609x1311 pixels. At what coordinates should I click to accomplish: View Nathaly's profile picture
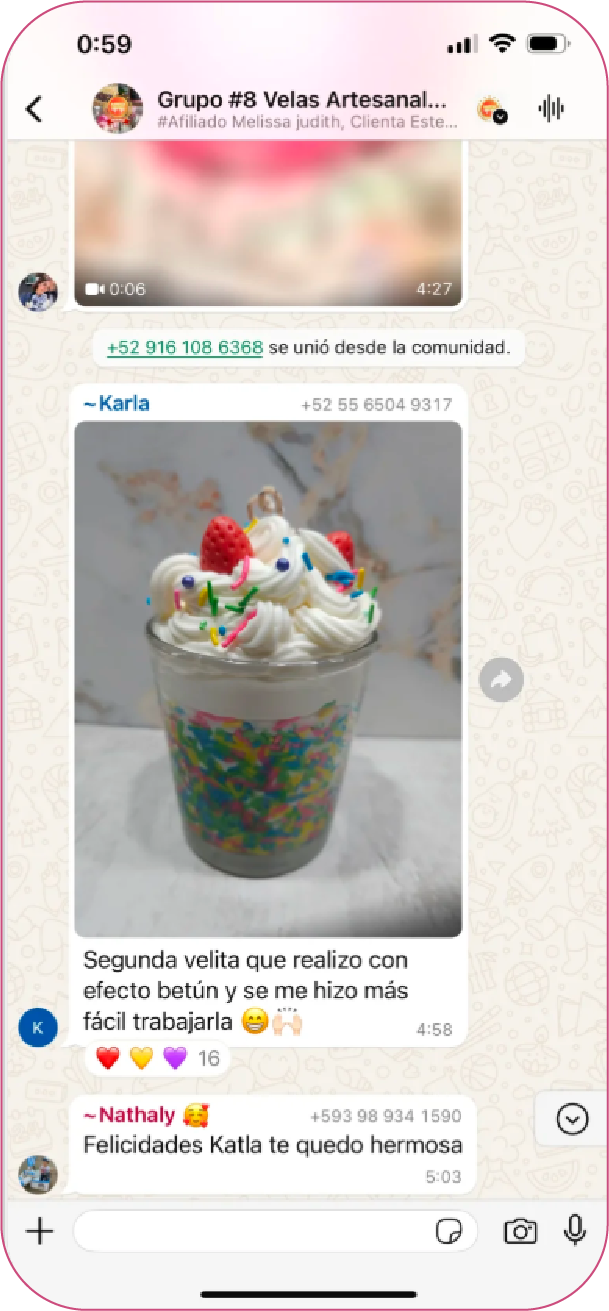pos(38,1174)
